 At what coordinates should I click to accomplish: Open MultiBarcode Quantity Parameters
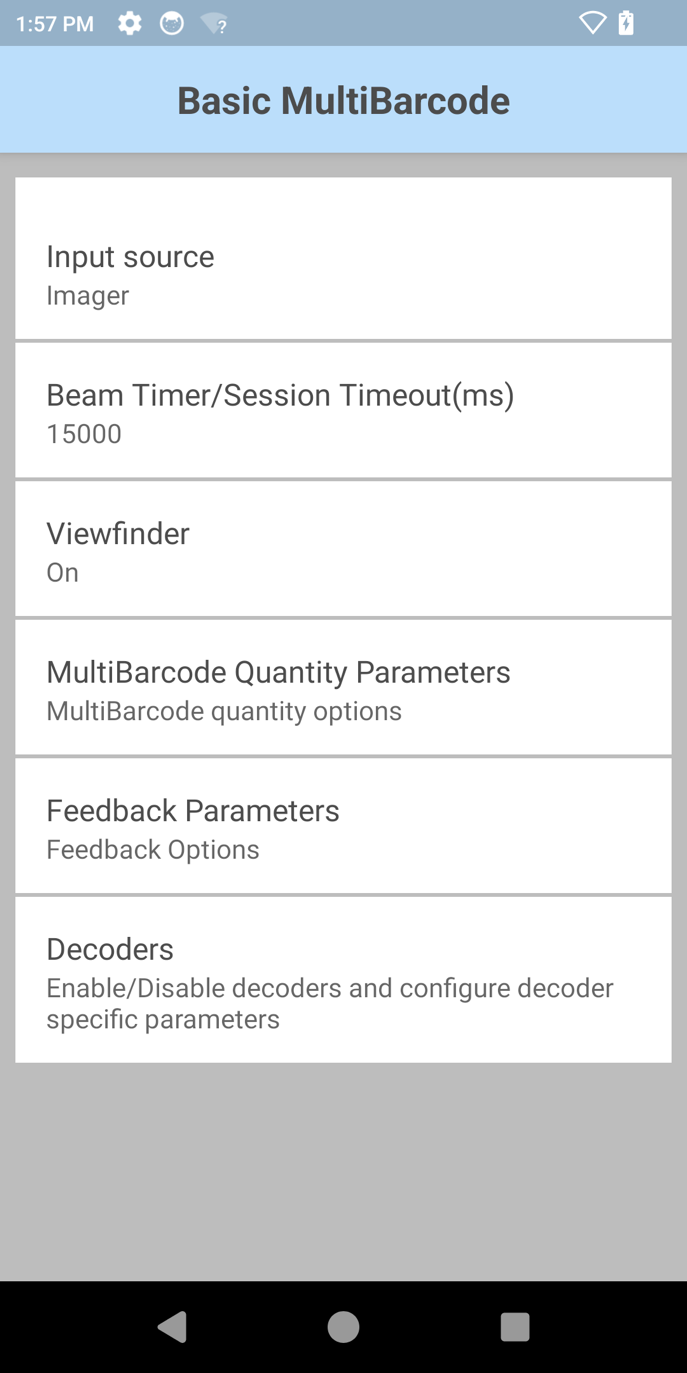tap(343, 689)
